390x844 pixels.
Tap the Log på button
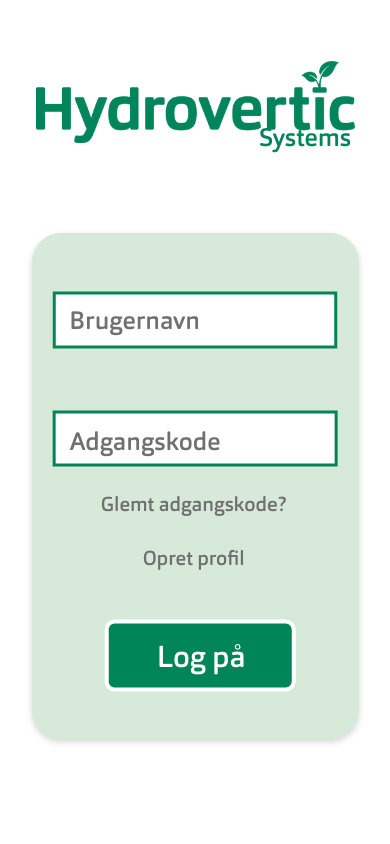coord(200,656)
